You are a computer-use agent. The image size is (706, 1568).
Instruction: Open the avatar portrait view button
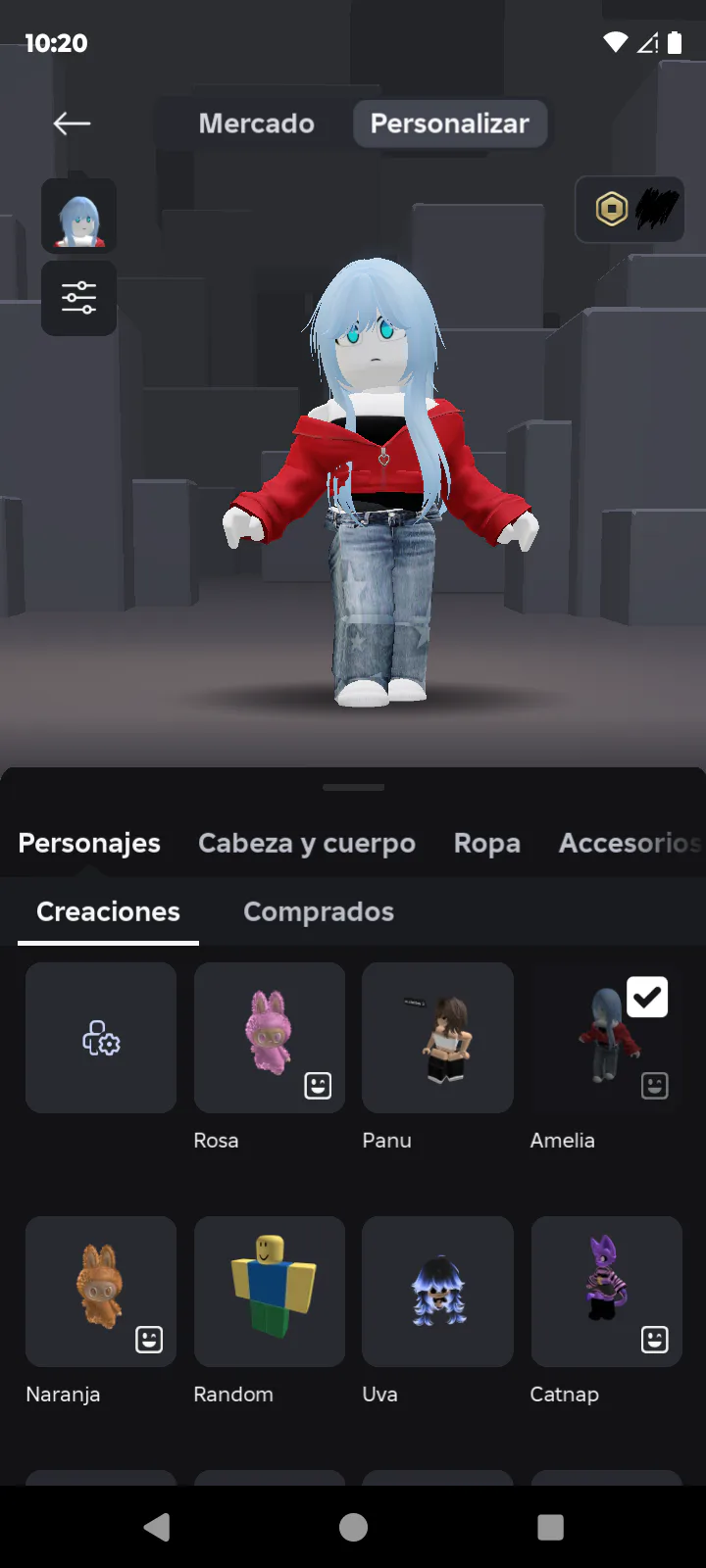click(x=79, y=216)
